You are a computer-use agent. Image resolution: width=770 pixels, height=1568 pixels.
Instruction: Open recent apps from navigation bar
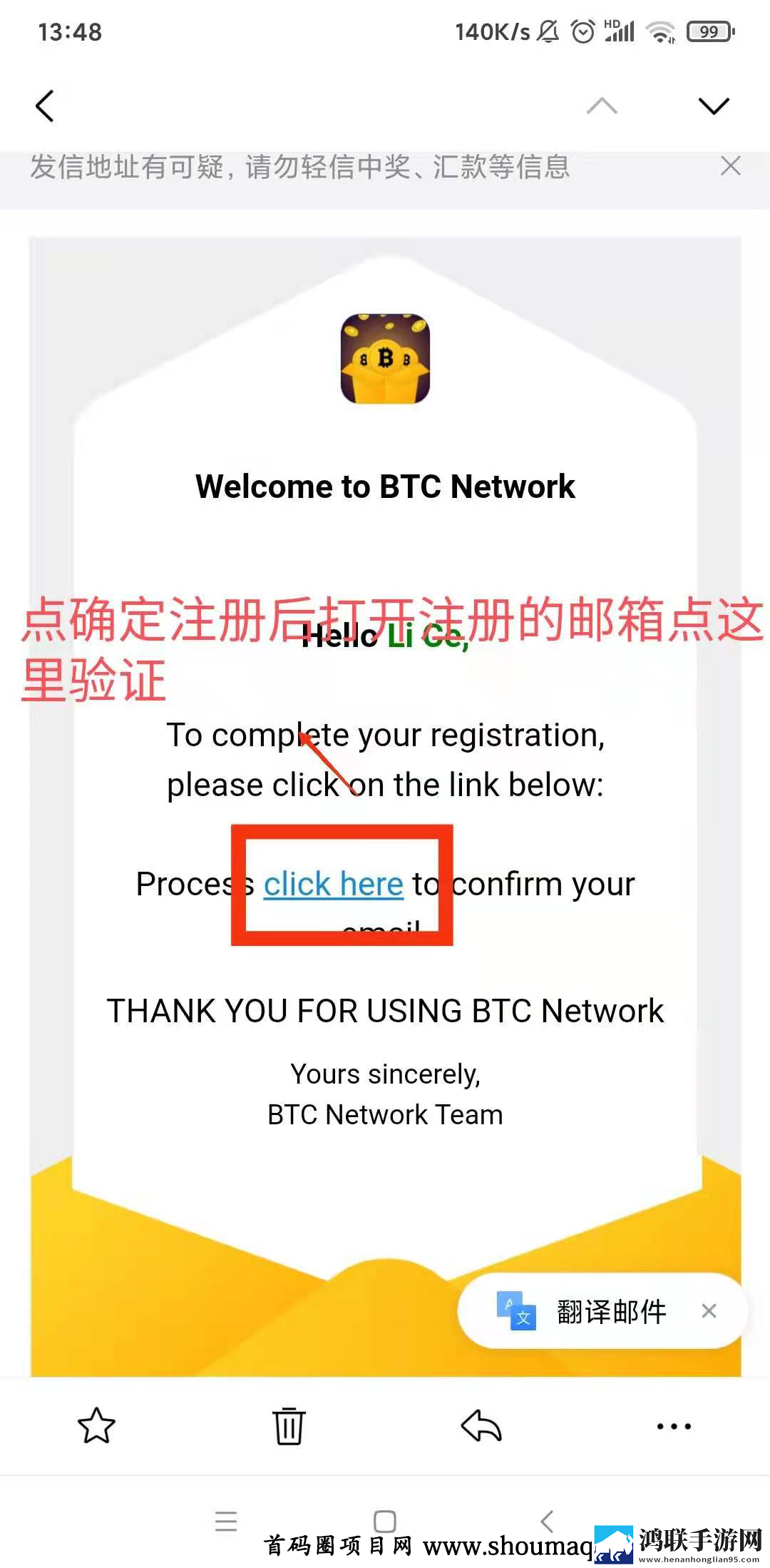click(x=226, y=1521)
